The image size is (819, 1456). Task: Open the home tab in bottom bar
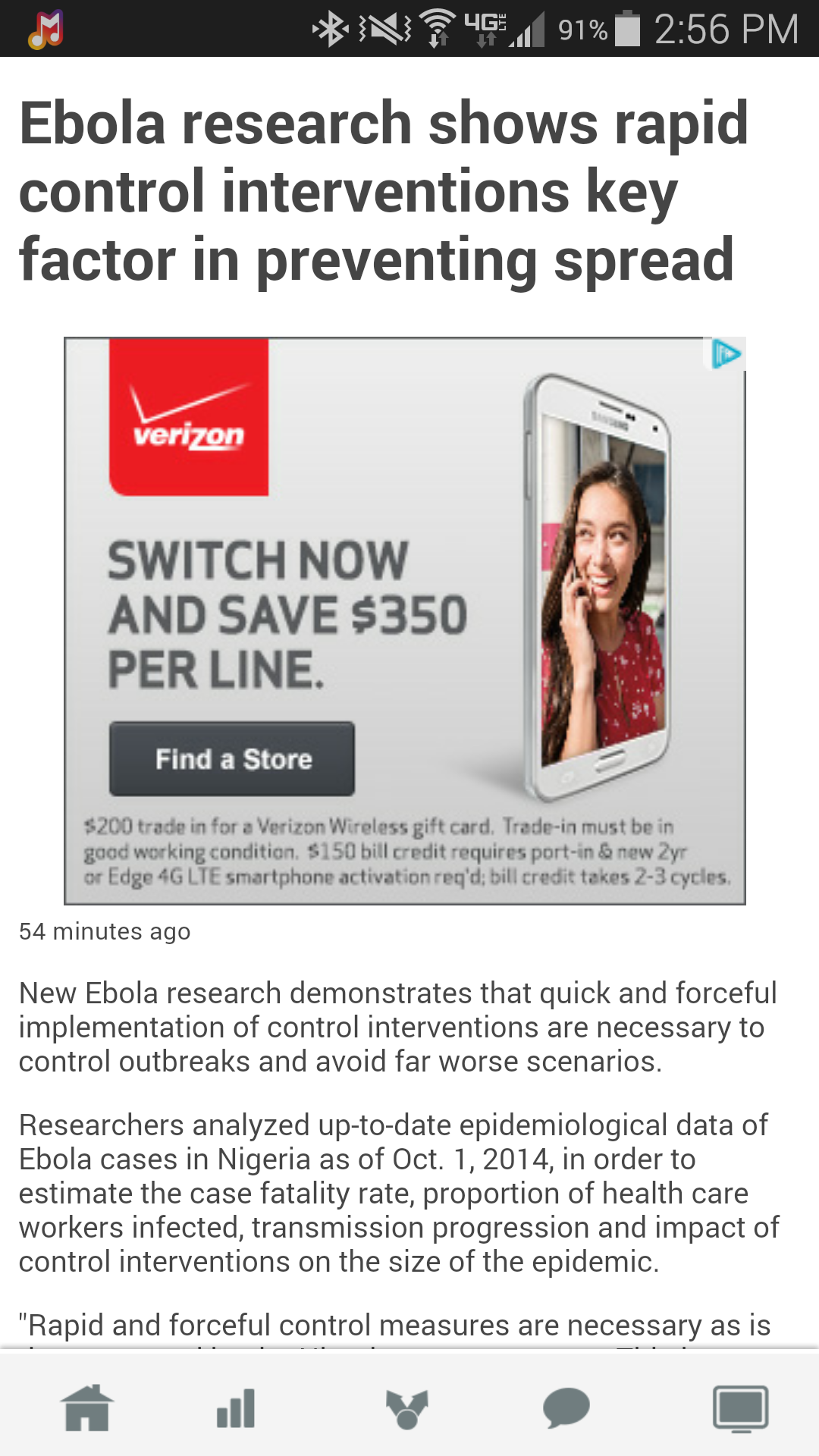coord(87,1408)
